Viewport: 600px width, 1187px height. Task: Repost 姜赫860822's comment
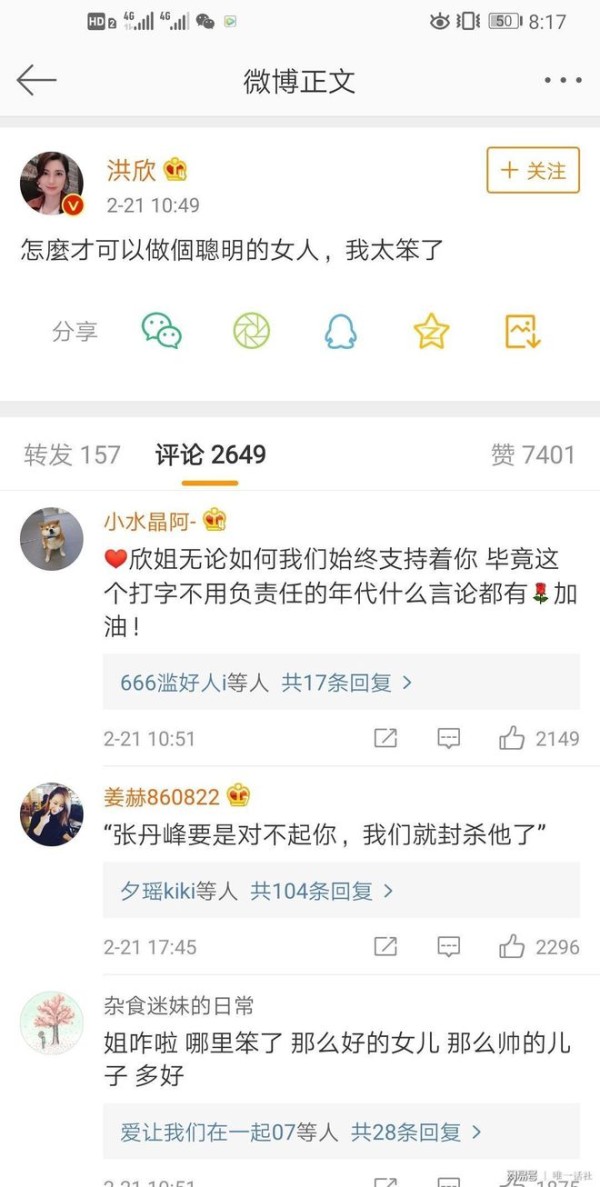385,946
